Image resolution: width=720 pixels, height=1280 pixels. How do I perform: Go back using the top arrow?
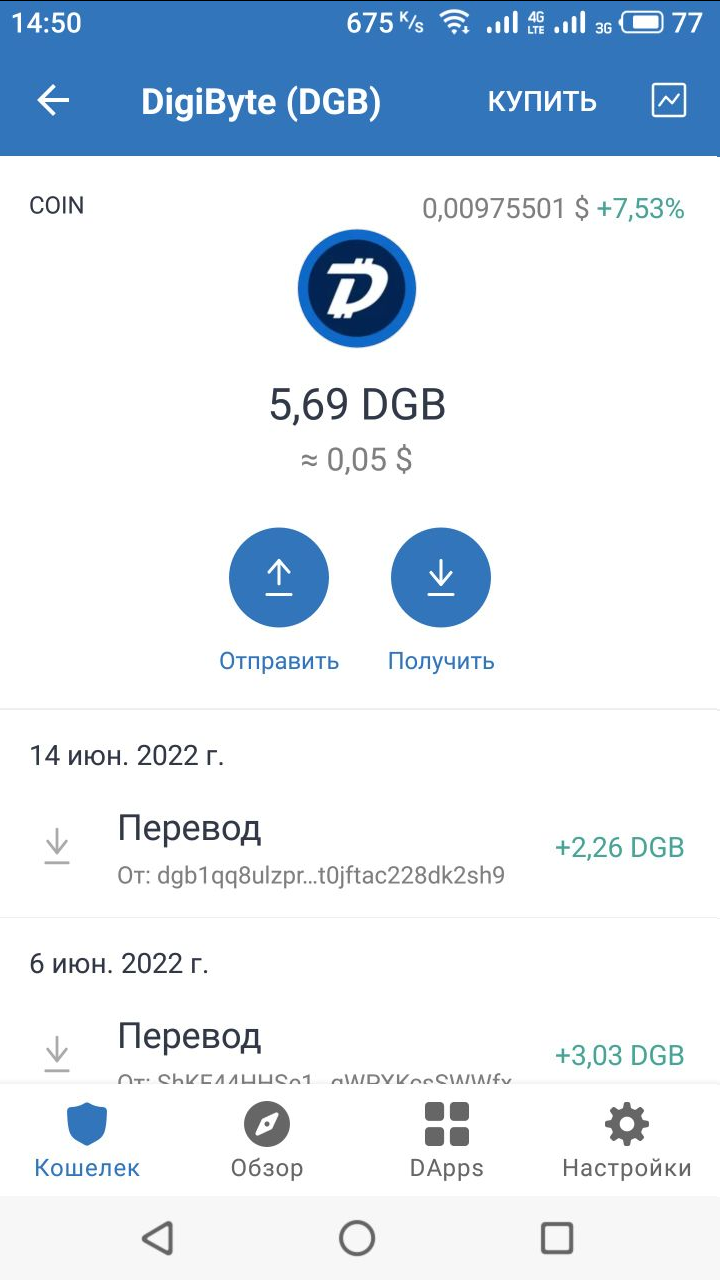pos(53,101)
